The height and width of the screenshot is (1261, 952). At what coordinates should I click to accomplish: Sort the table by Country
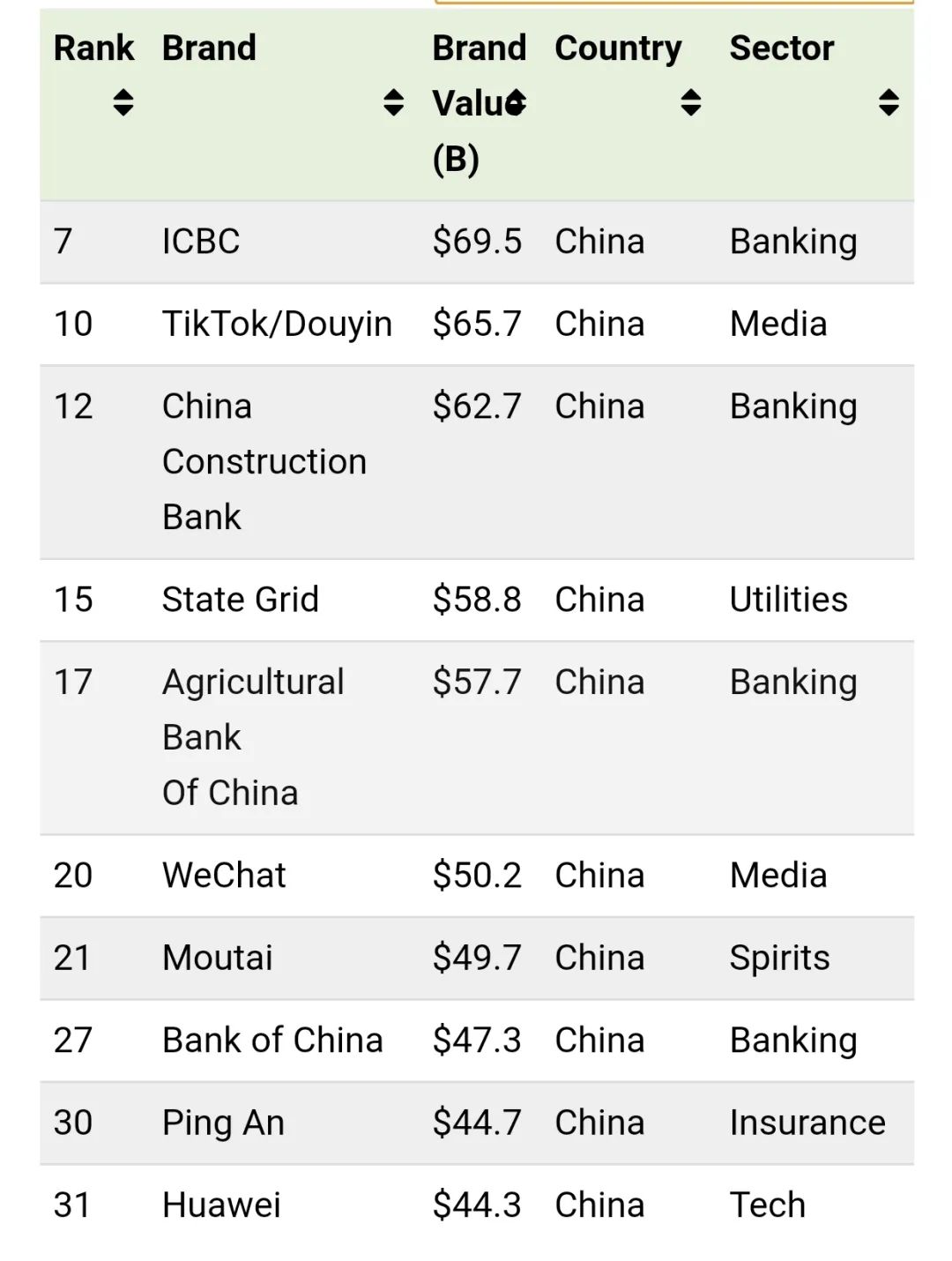point(691,102)
